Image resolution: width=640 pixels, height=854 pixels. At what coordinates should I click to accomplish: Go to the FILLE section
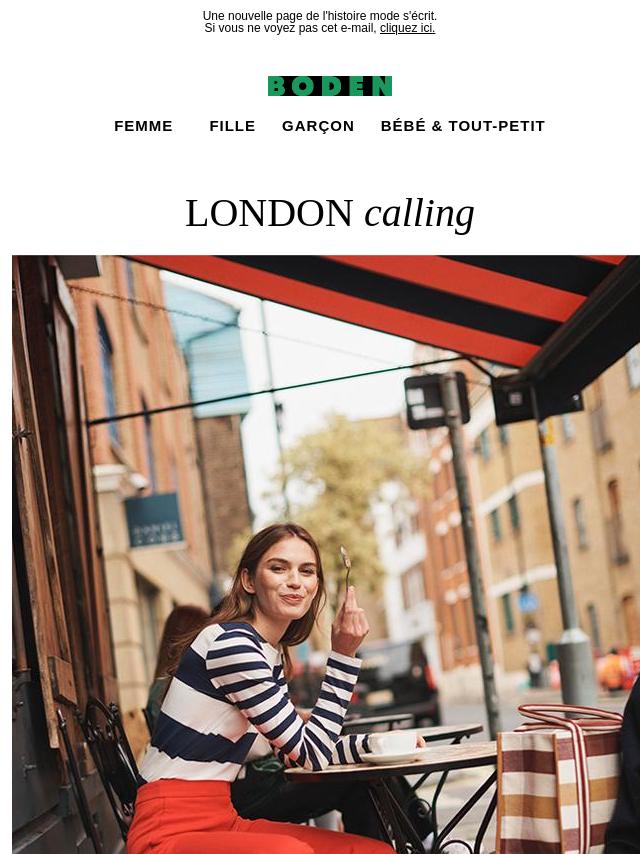232,126
